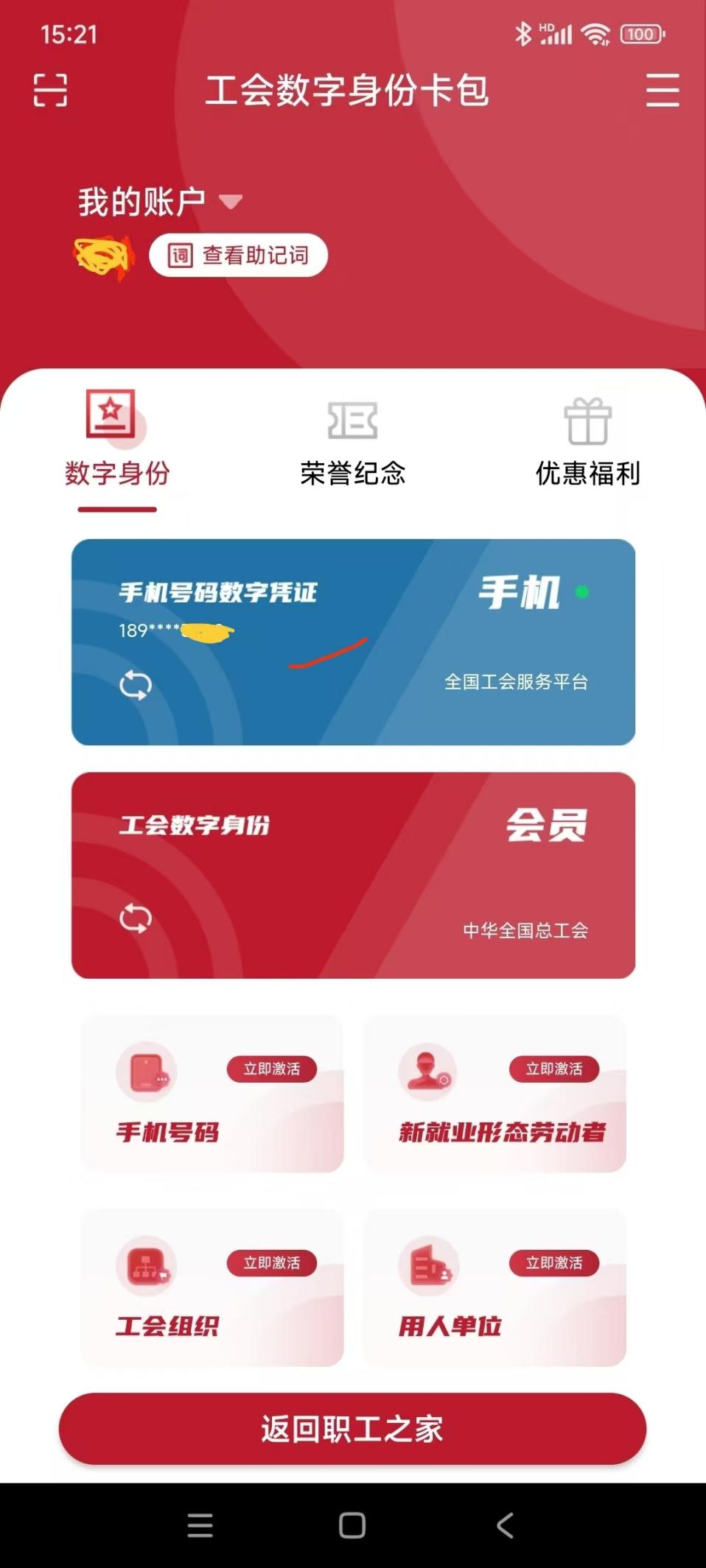Open the QR scan icon
The height and width of the screenshot is (1568, 706).
click(50, 91)
